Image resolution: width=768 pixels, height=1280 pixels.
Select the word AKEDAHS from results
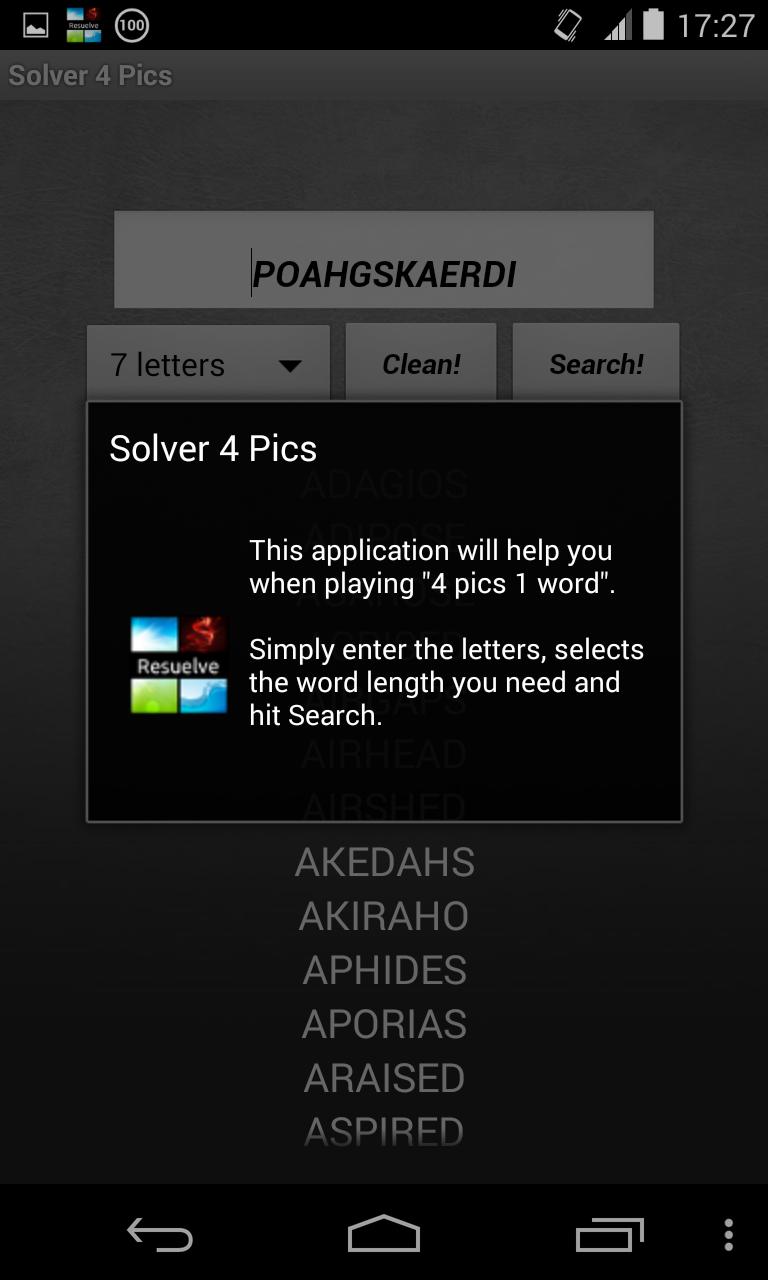click(x=384, y=863)
